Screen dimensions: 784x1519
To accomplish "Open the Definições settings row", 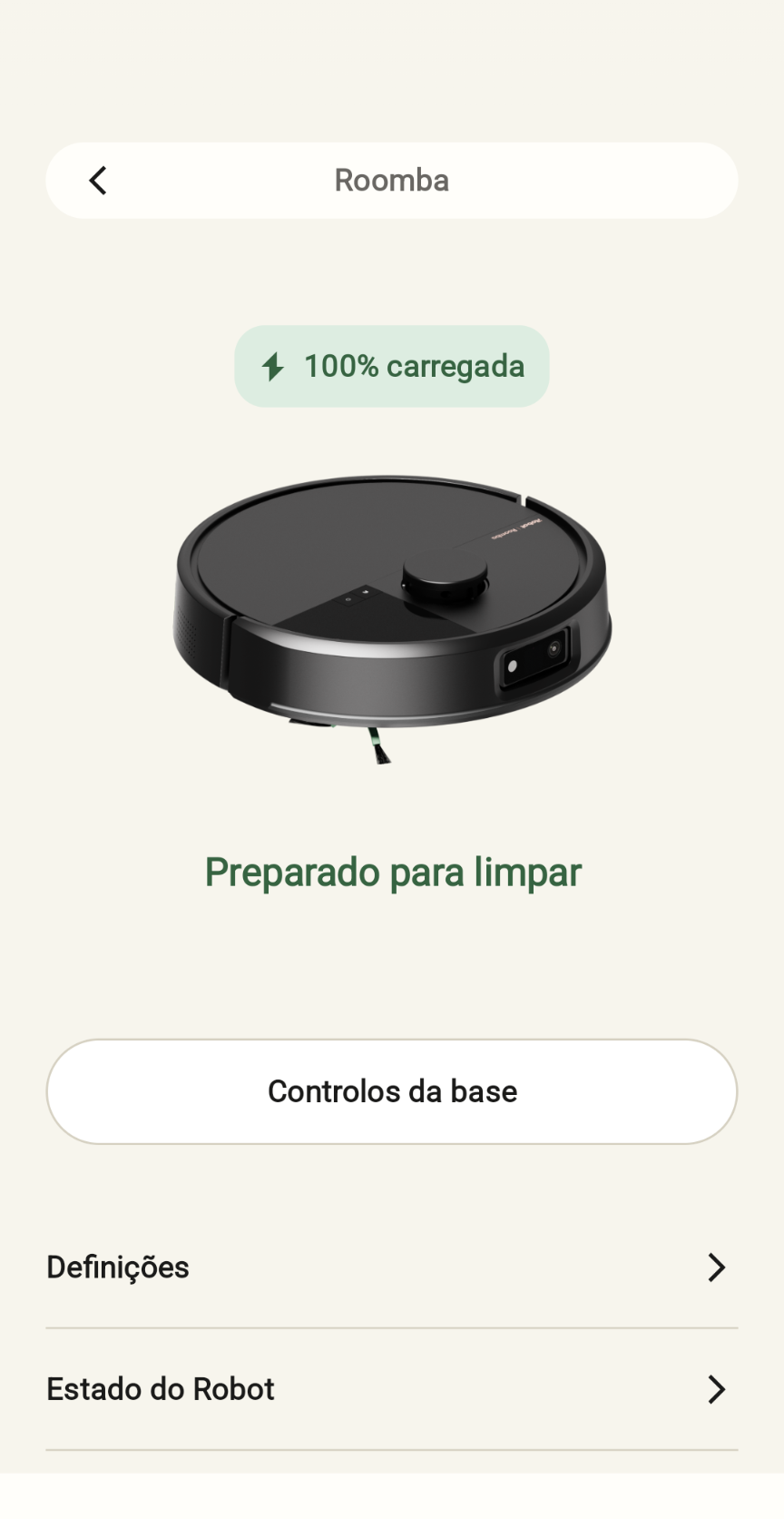I will point(392,1267).
